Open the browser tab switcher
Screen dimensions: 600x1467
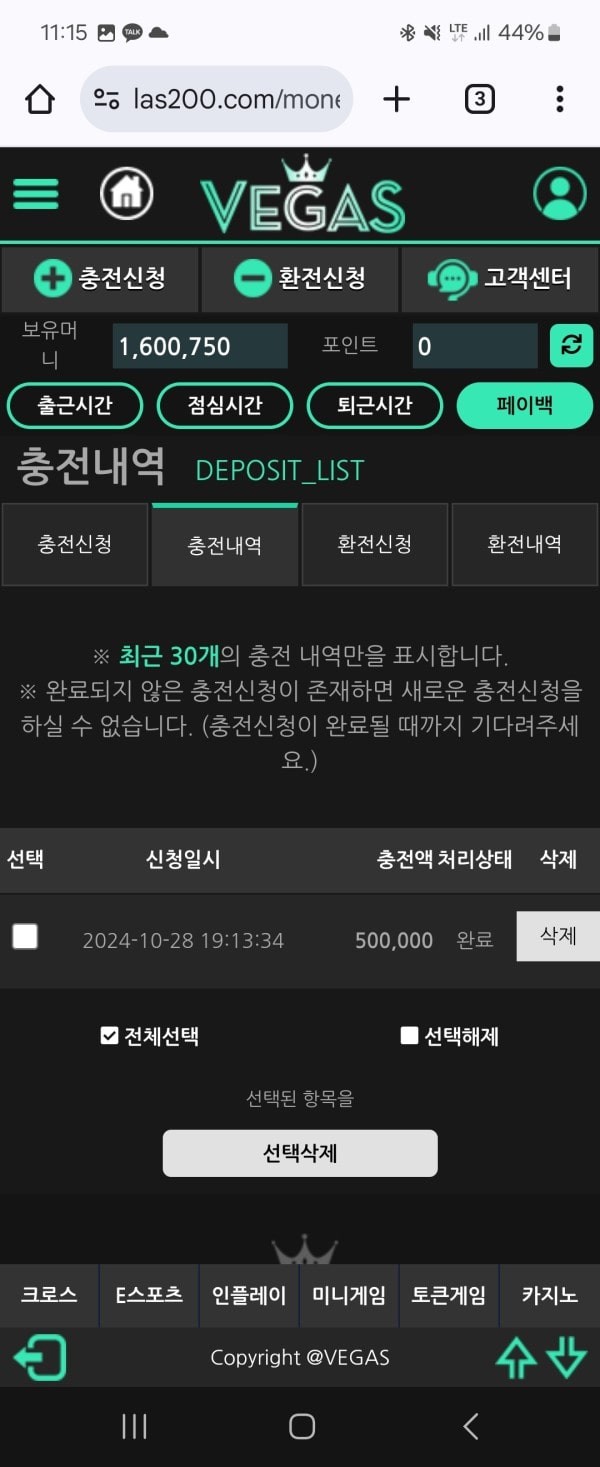pyautogui.click(x=479, y=99)
